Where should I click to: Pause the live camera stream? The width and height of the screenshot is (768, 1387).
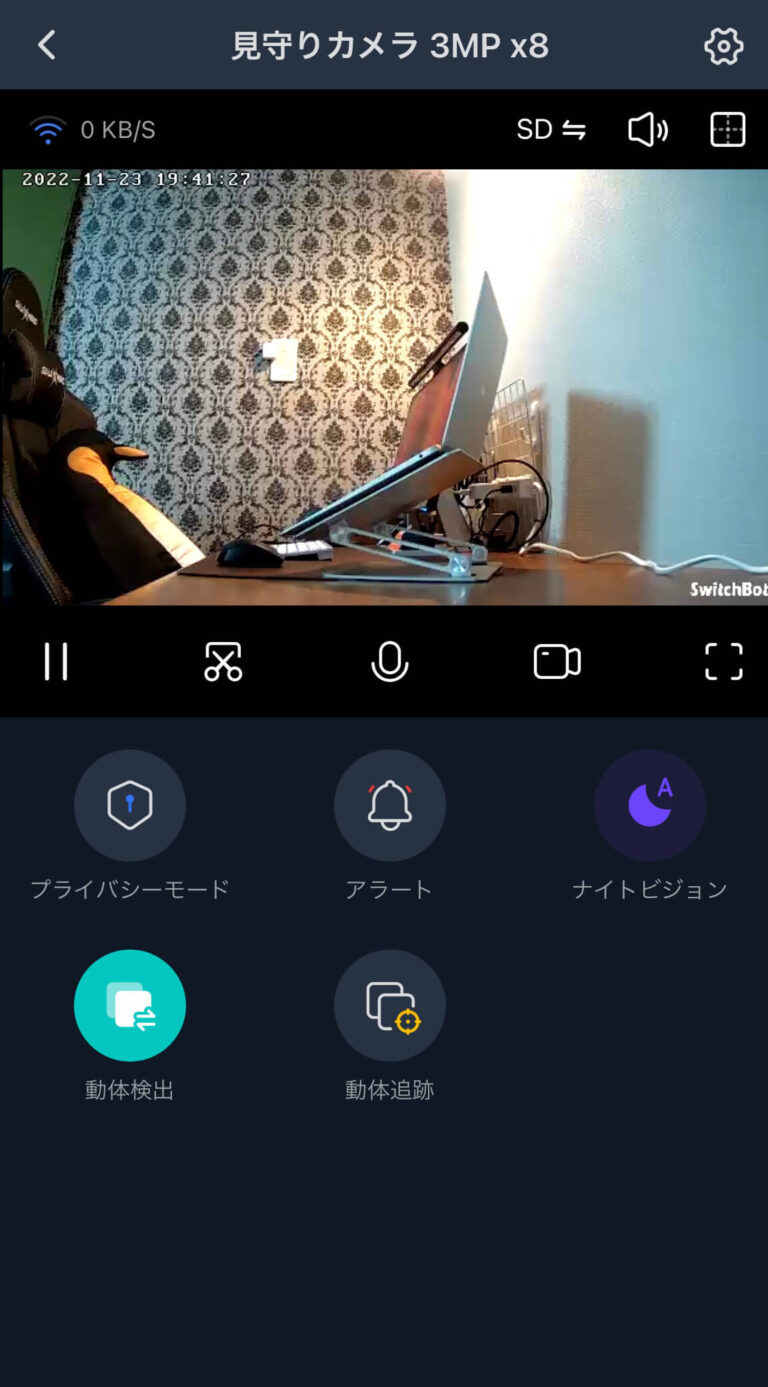56,661
